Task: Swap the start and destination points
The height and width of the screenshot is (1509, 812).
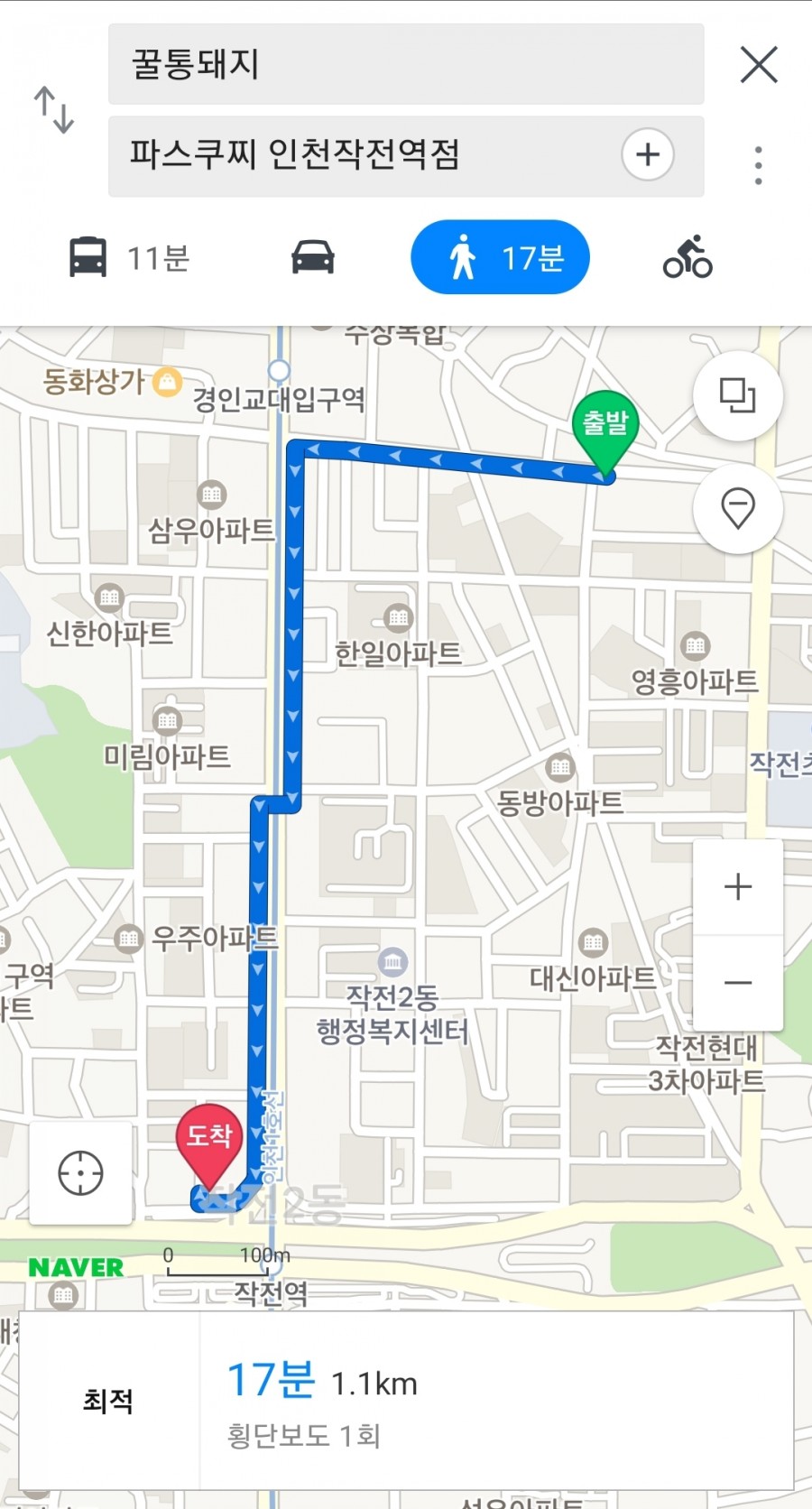Action: pos(54,110)
